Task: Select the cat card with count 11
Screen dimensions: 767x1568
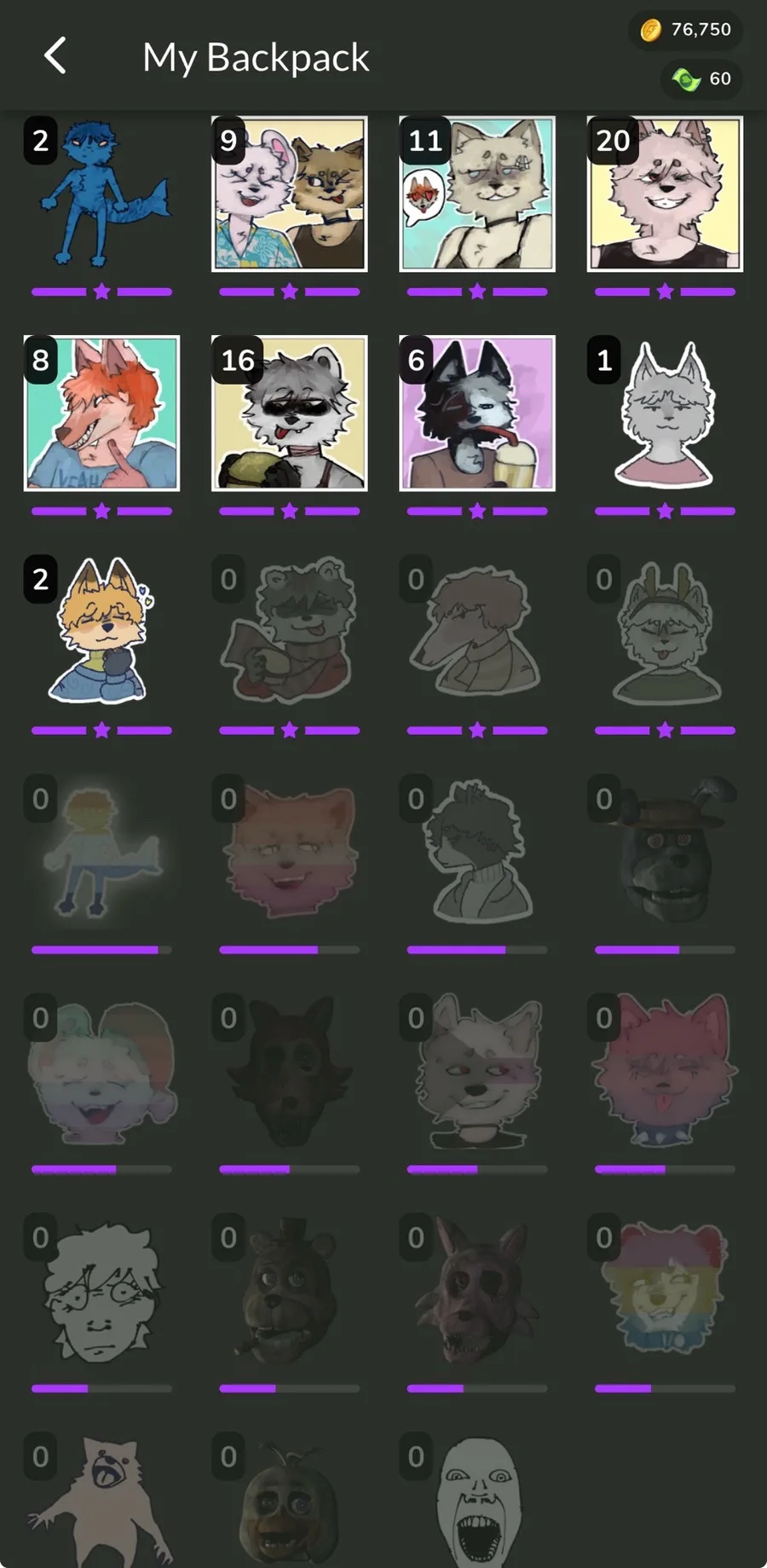Action: (x=477, y=194)
